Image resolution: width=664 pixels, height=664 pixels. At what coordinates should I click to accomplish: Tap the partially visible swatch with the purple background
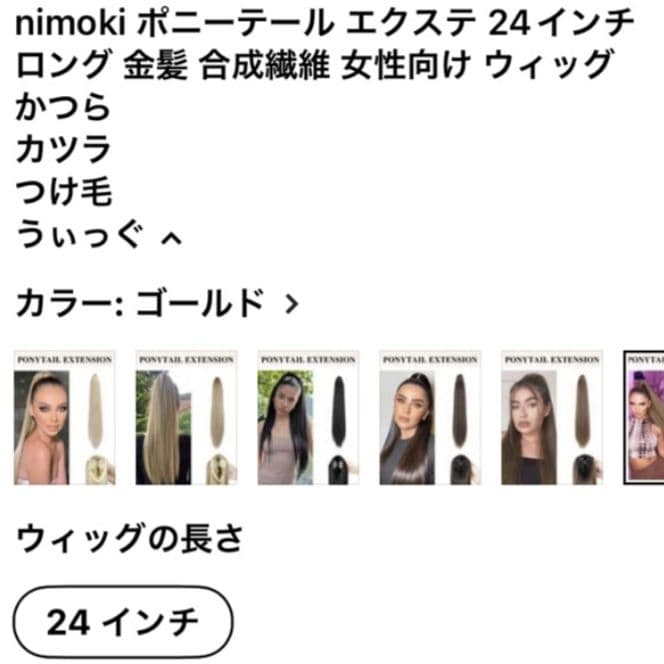click(645, 417)
